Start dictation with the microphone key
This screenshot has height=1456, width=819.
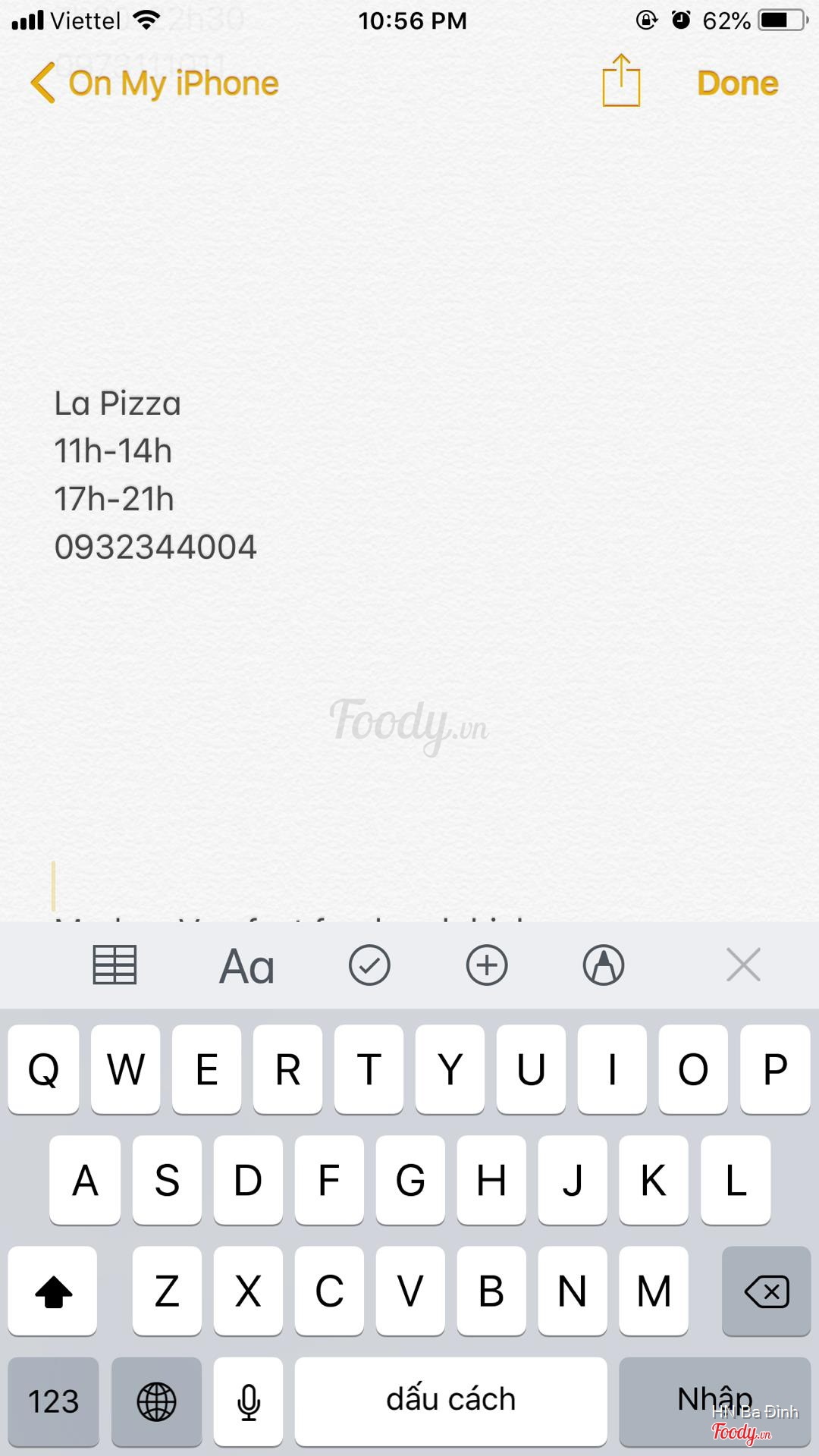click(248, 1401)
